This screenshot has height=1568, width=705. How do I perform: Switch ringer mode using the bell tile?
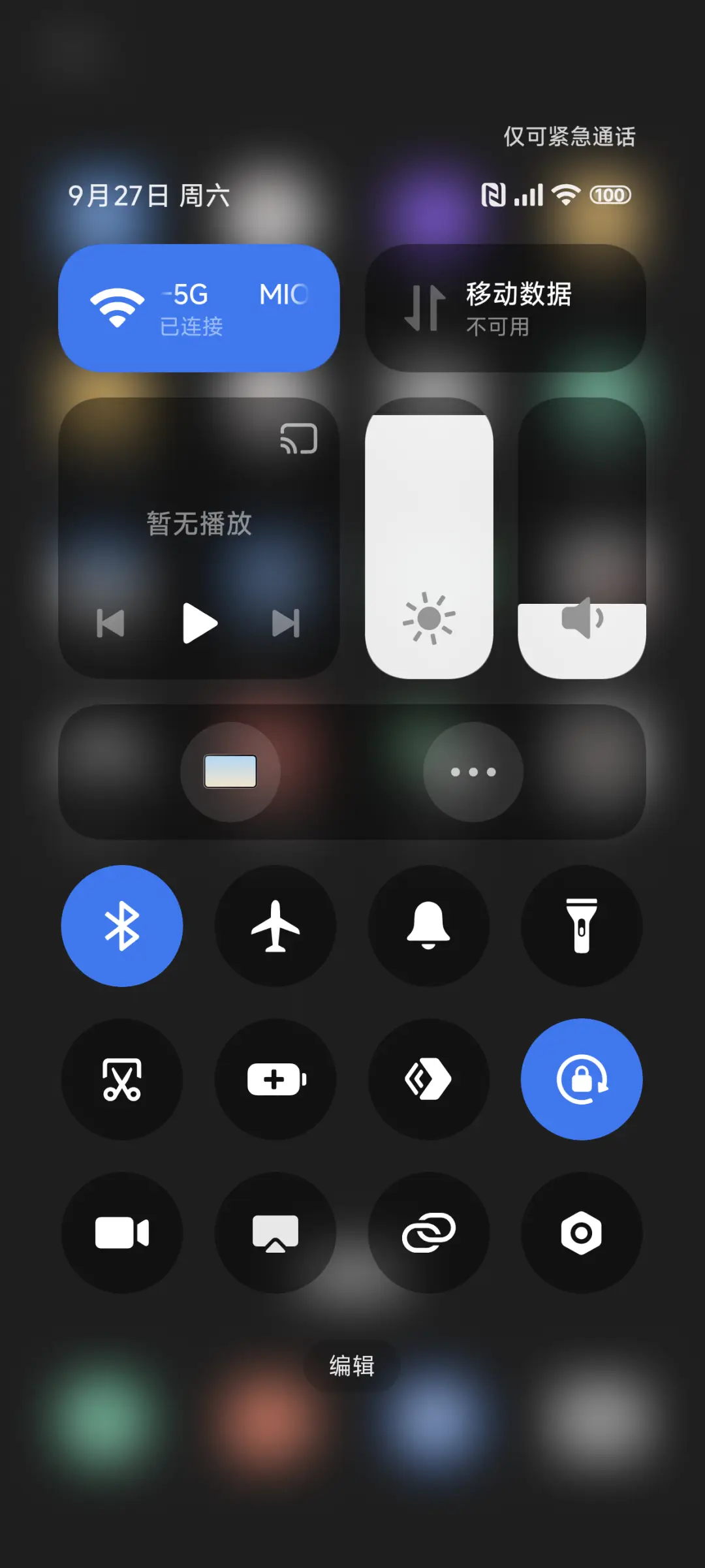(x=428, y=926)
